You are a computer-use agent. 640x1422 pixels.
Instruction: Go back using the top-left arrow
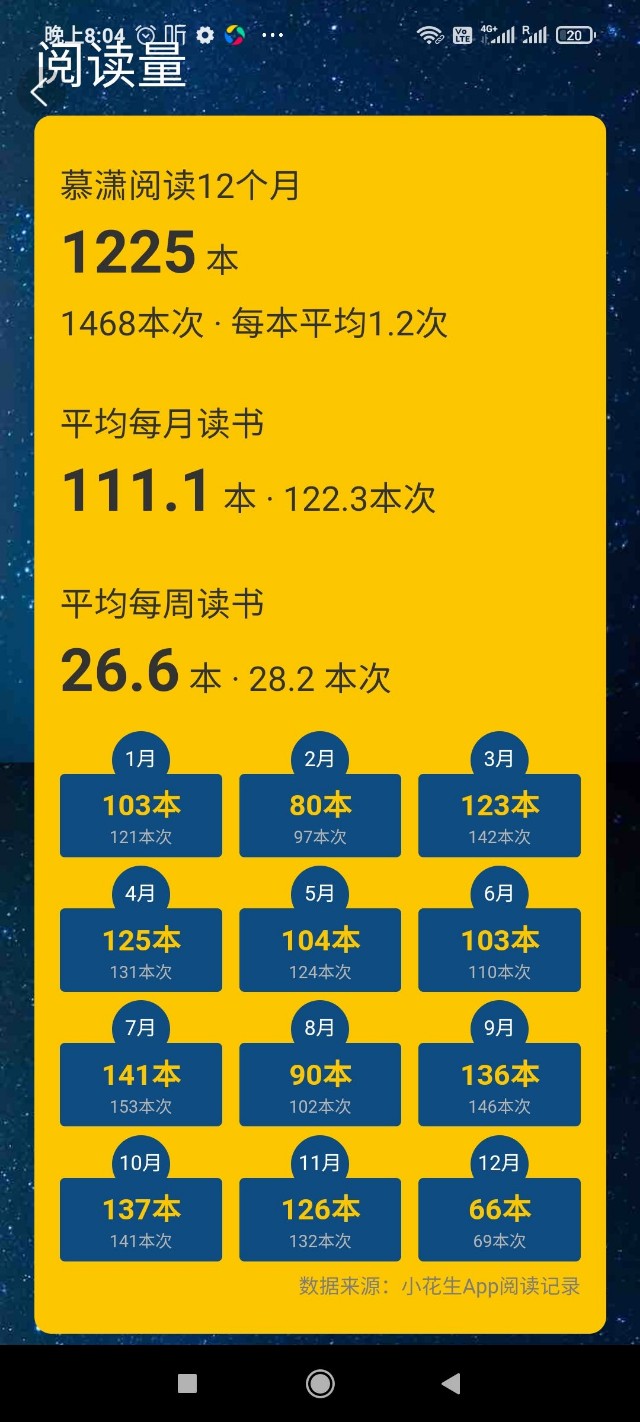point(39,93)
